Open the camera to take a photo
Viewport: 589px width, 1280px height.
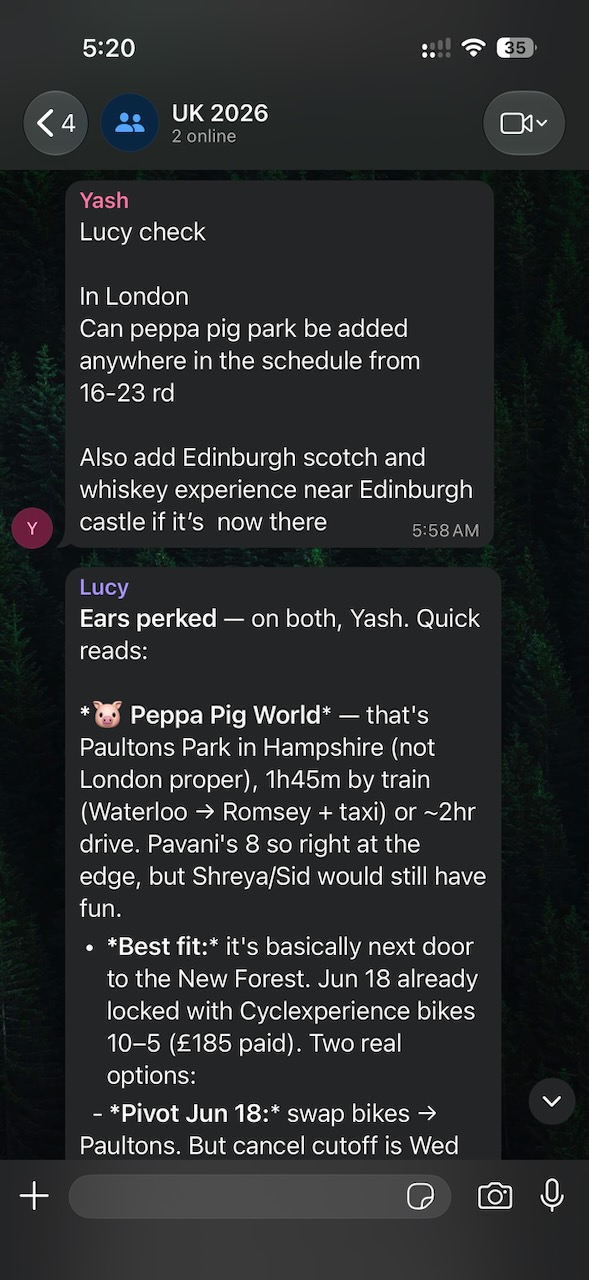[x=495, y=1196]
